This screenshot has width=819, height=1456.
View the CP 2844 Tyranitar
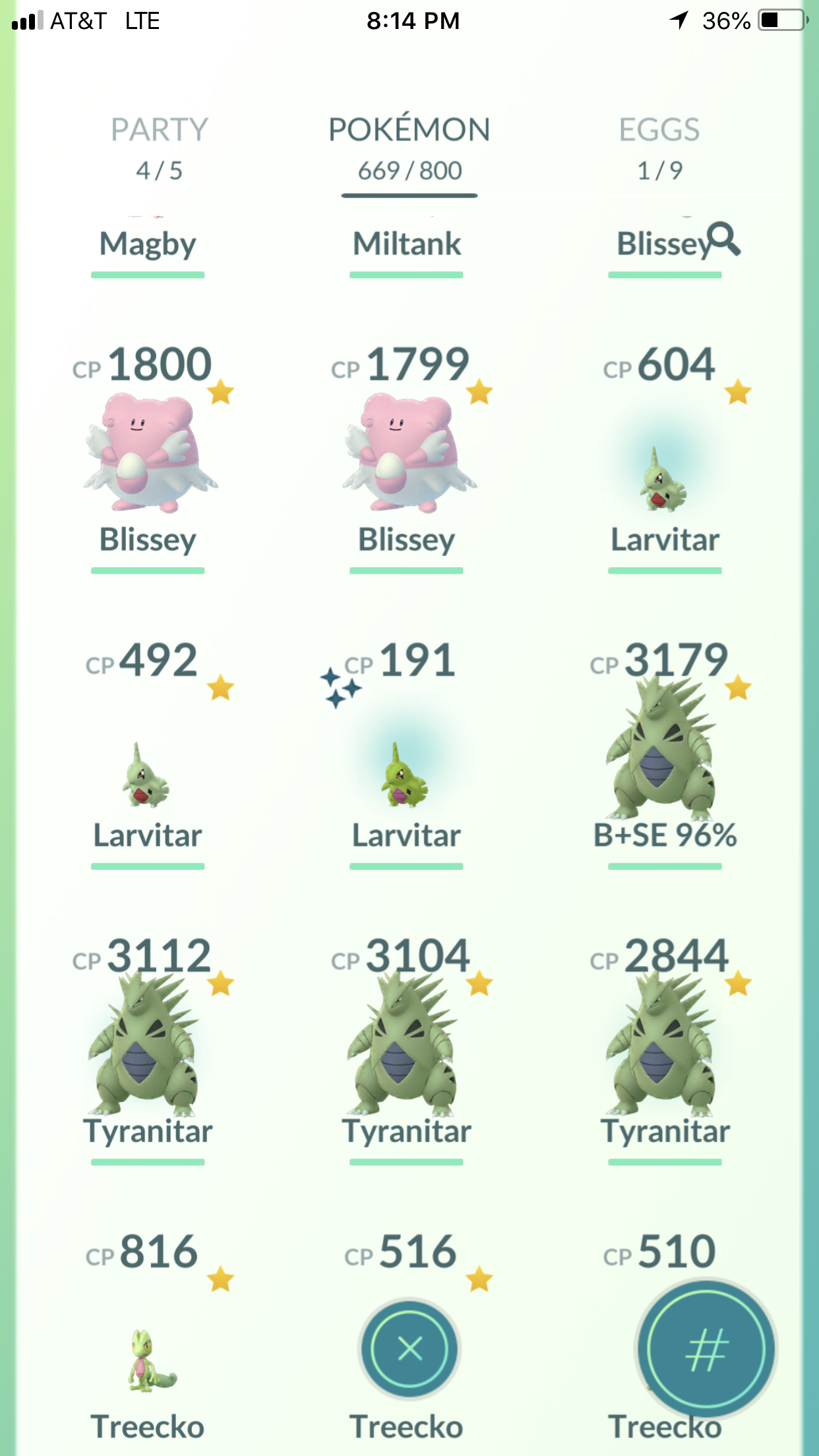coord(665,1048)
